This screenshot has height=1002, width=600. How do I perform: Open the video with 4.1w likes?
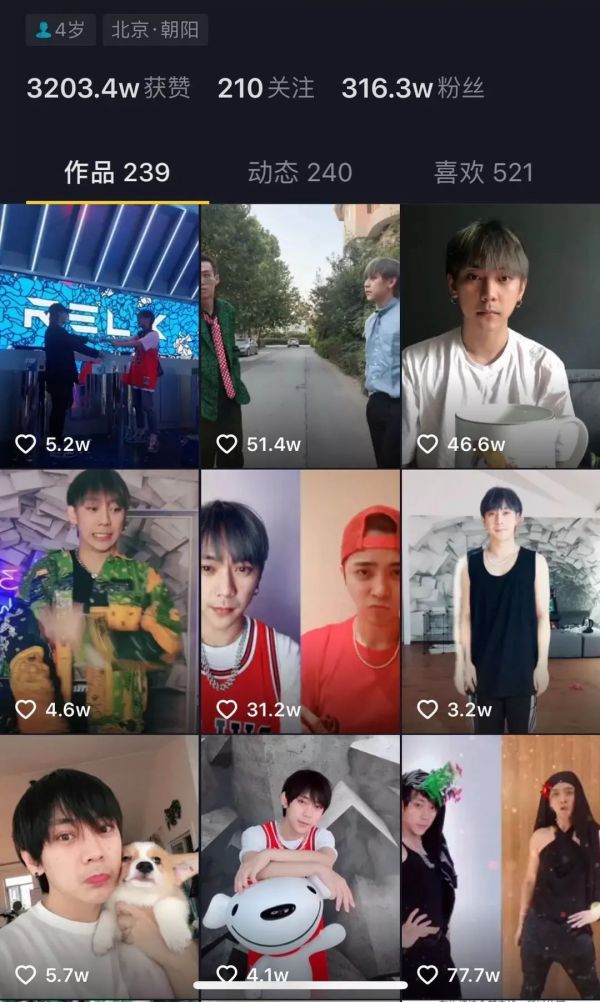(x=300, y=865)
